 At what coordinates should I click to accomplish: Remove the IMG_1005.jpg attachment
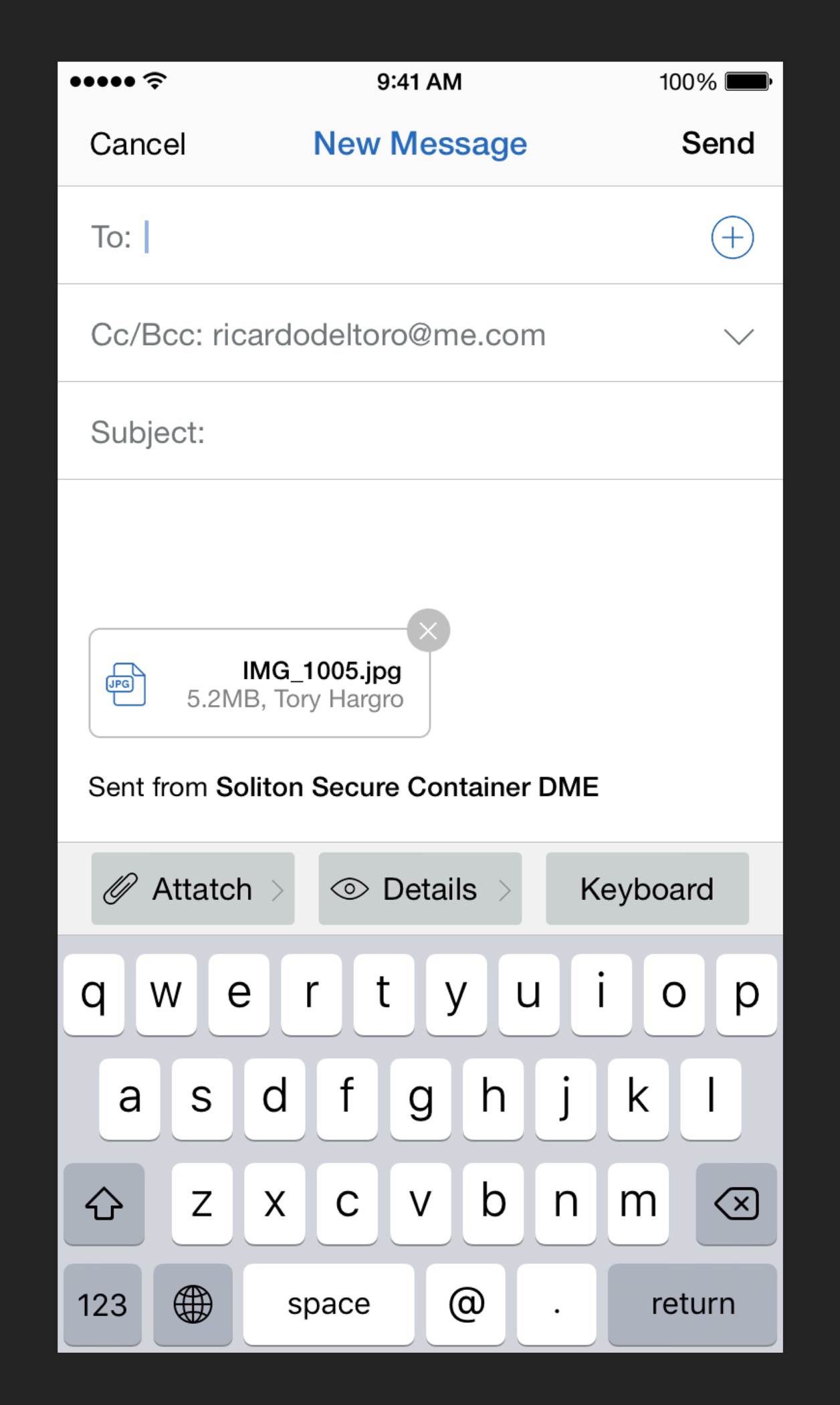click(428, 630)
